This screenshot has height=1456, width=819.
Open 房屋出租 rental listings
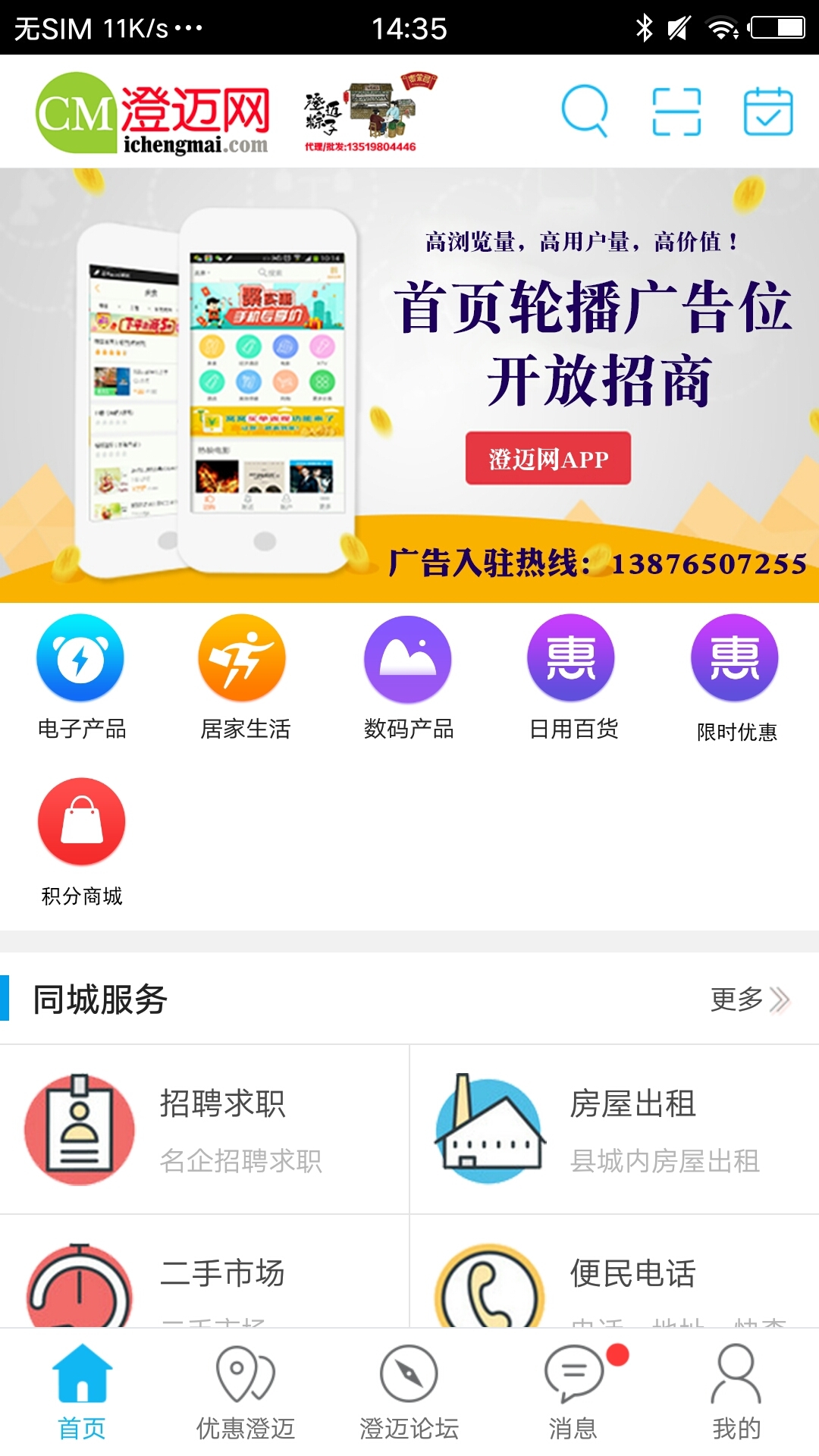pyautogui.click(x=614, y=1130)
